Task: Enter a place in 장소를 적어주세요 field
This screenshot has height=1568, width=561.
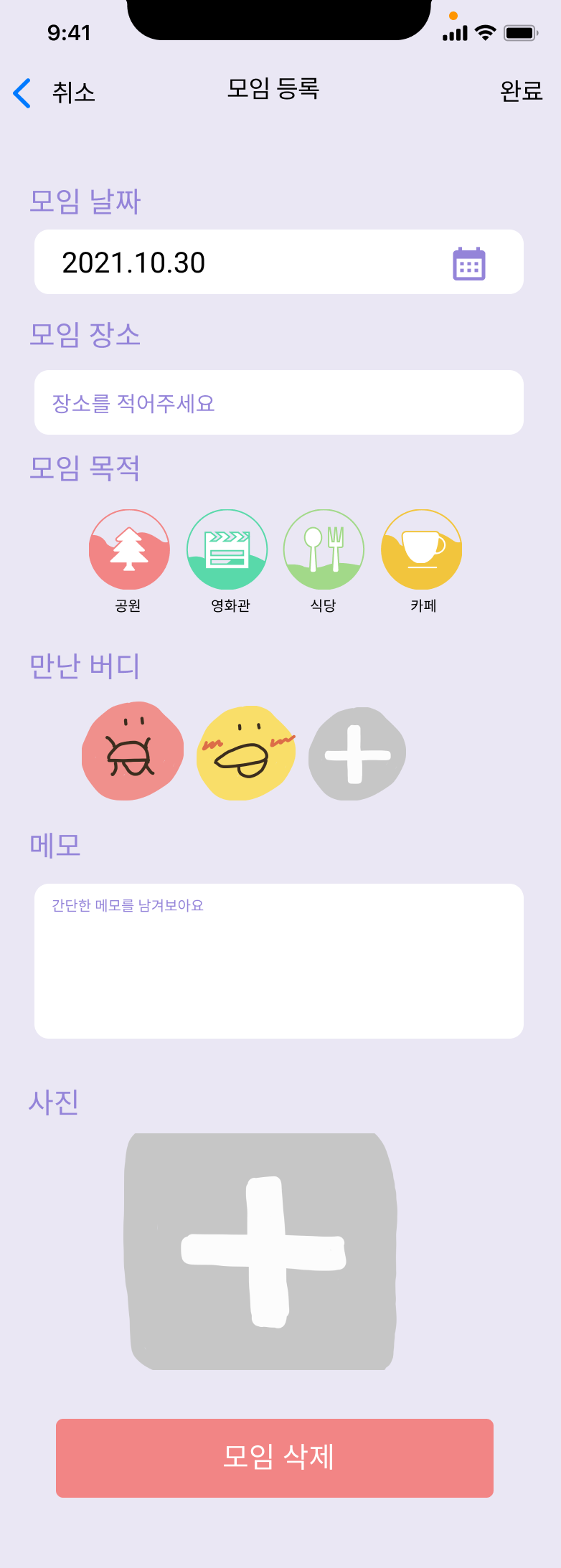Action: pyautogui.click(x=278, y=402)
